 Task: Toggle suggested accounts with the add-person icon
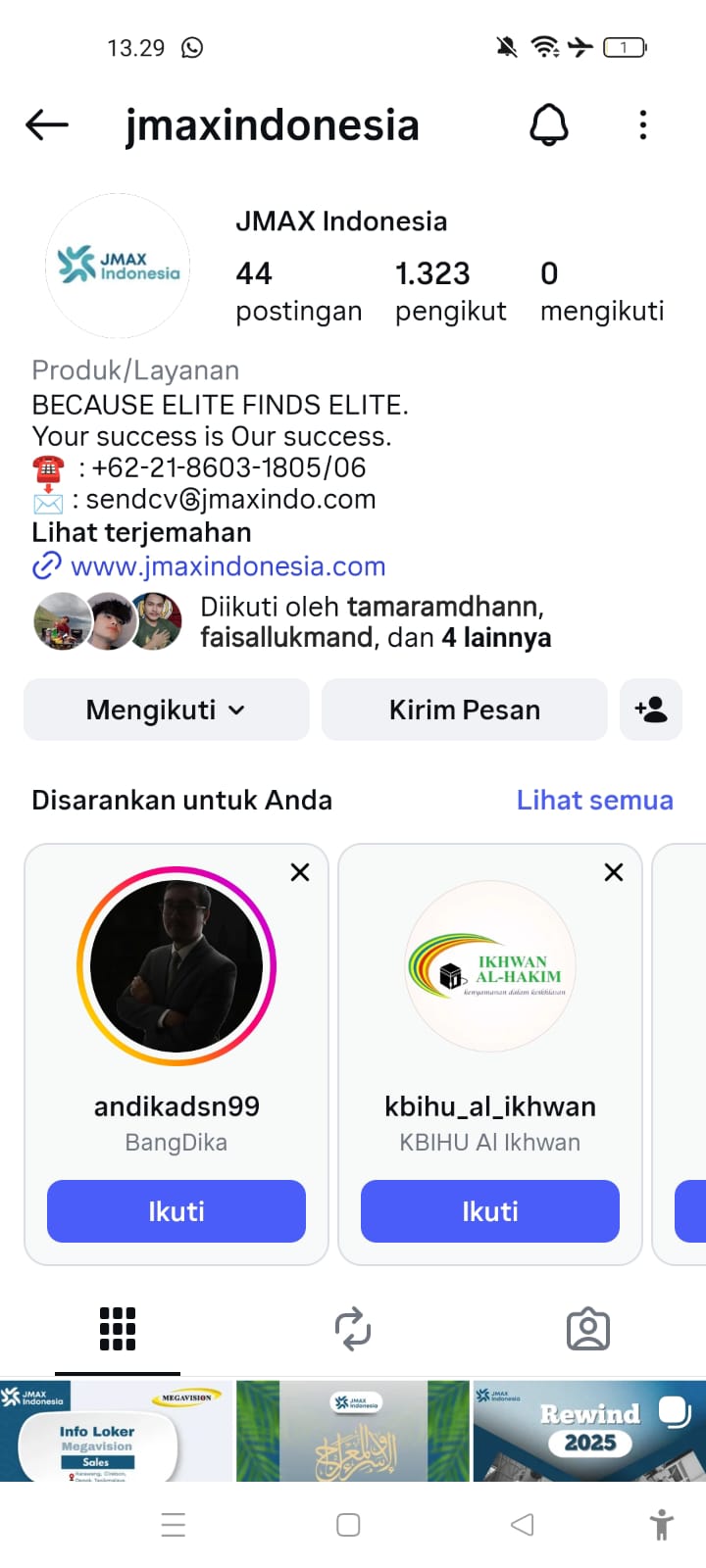pos(651,710)
